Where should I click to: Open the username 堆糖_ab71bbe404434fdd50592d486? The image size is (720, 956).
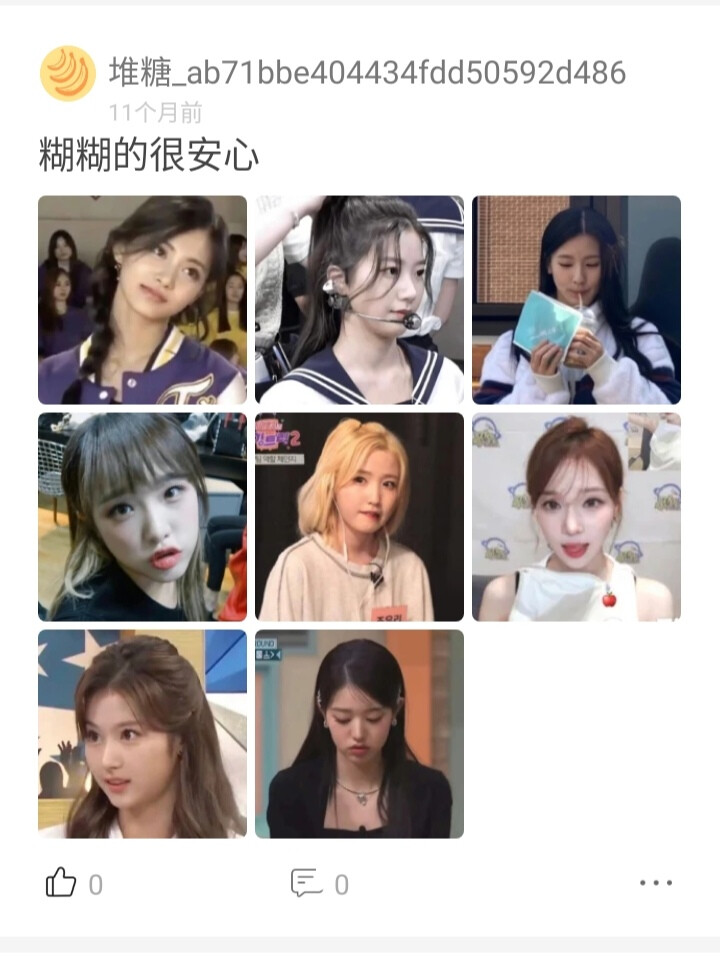tap(367, 72)
